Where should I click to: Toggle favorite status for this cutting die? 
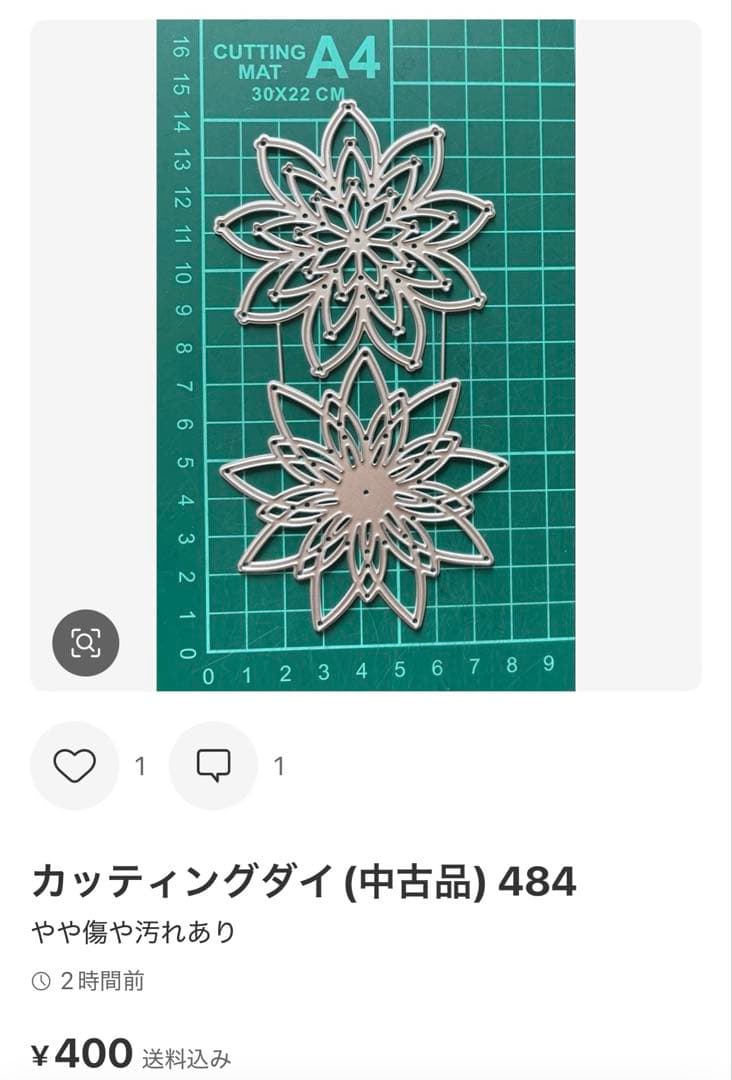pyautogui.click(x=72, y=767)
